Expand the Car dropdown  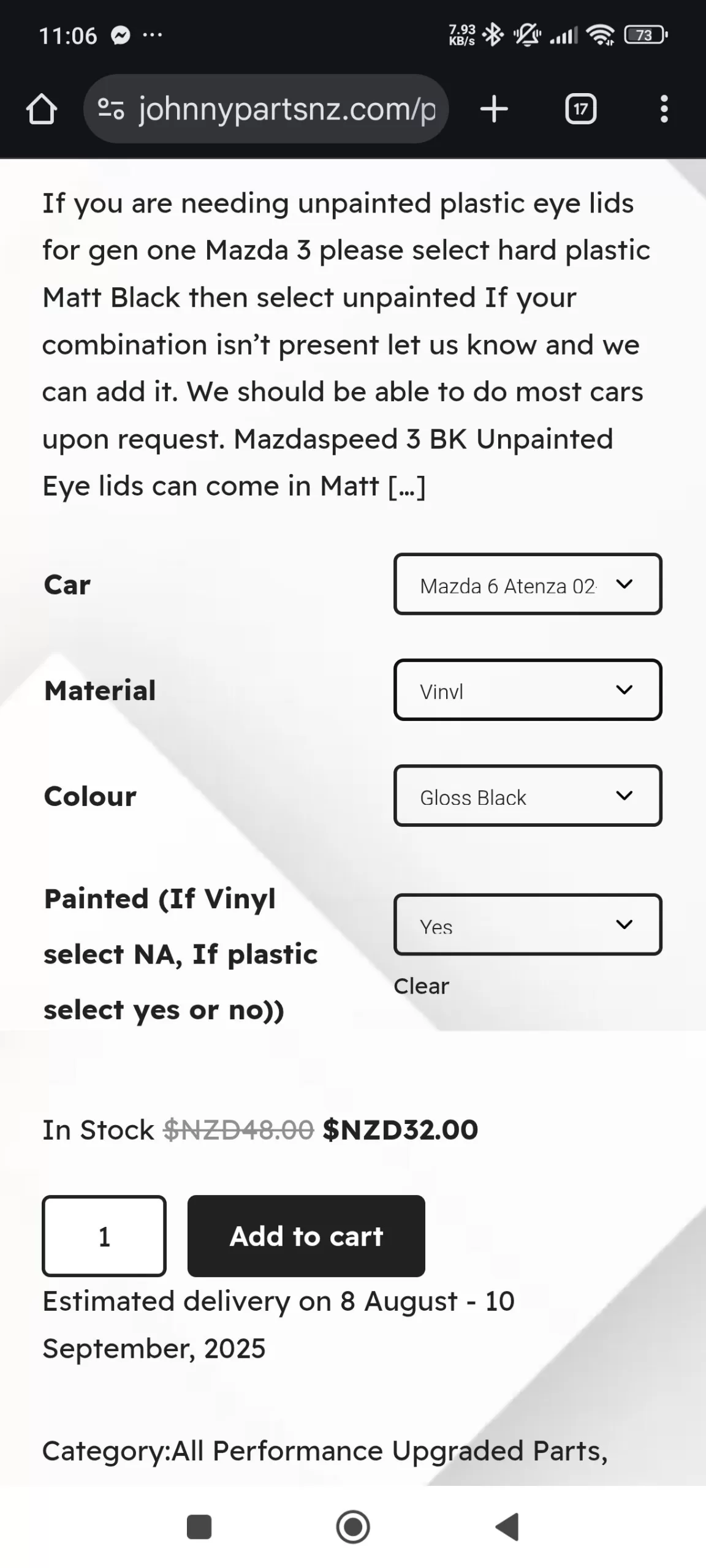click(x=527, y=584)
